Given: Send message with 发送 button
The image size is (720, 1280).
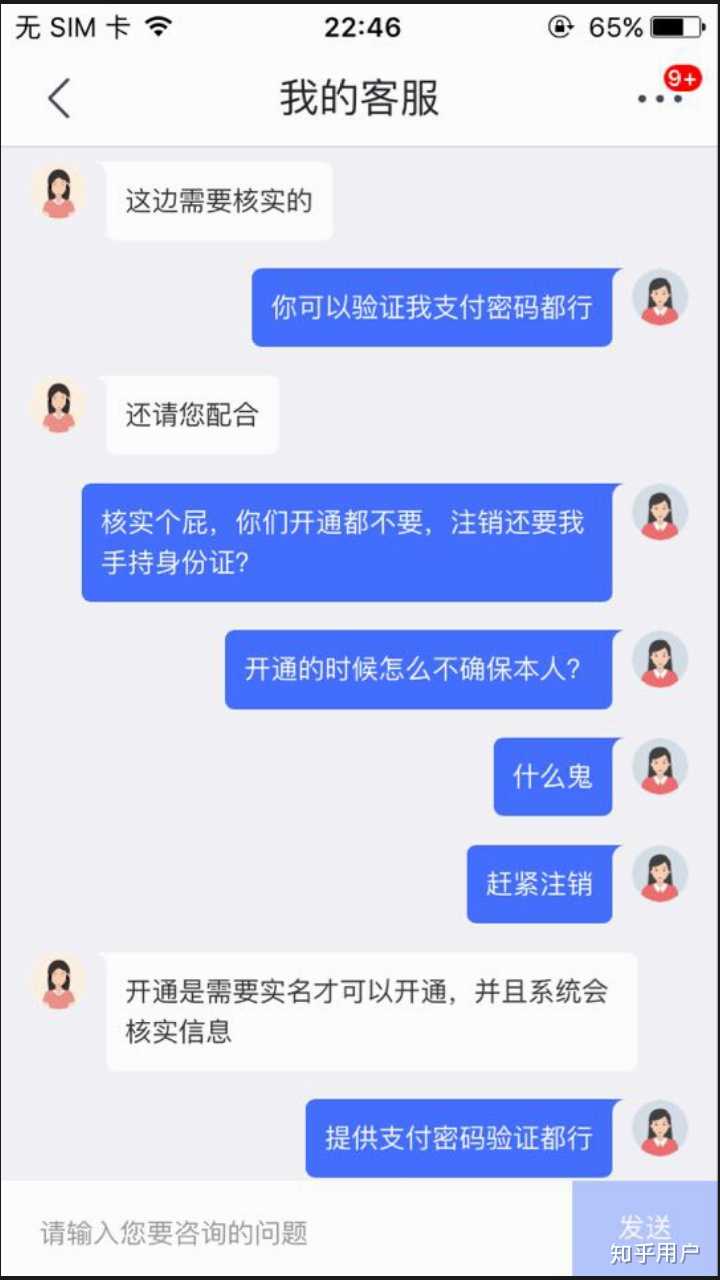Looking at the screenshot, I should pos(645,1228).
